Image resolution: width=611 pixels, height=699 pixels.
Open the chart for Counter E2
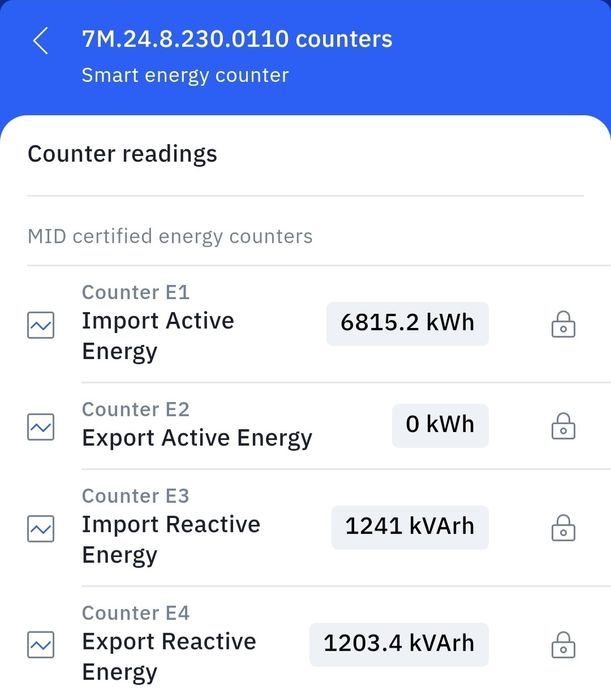click(41, 427)
